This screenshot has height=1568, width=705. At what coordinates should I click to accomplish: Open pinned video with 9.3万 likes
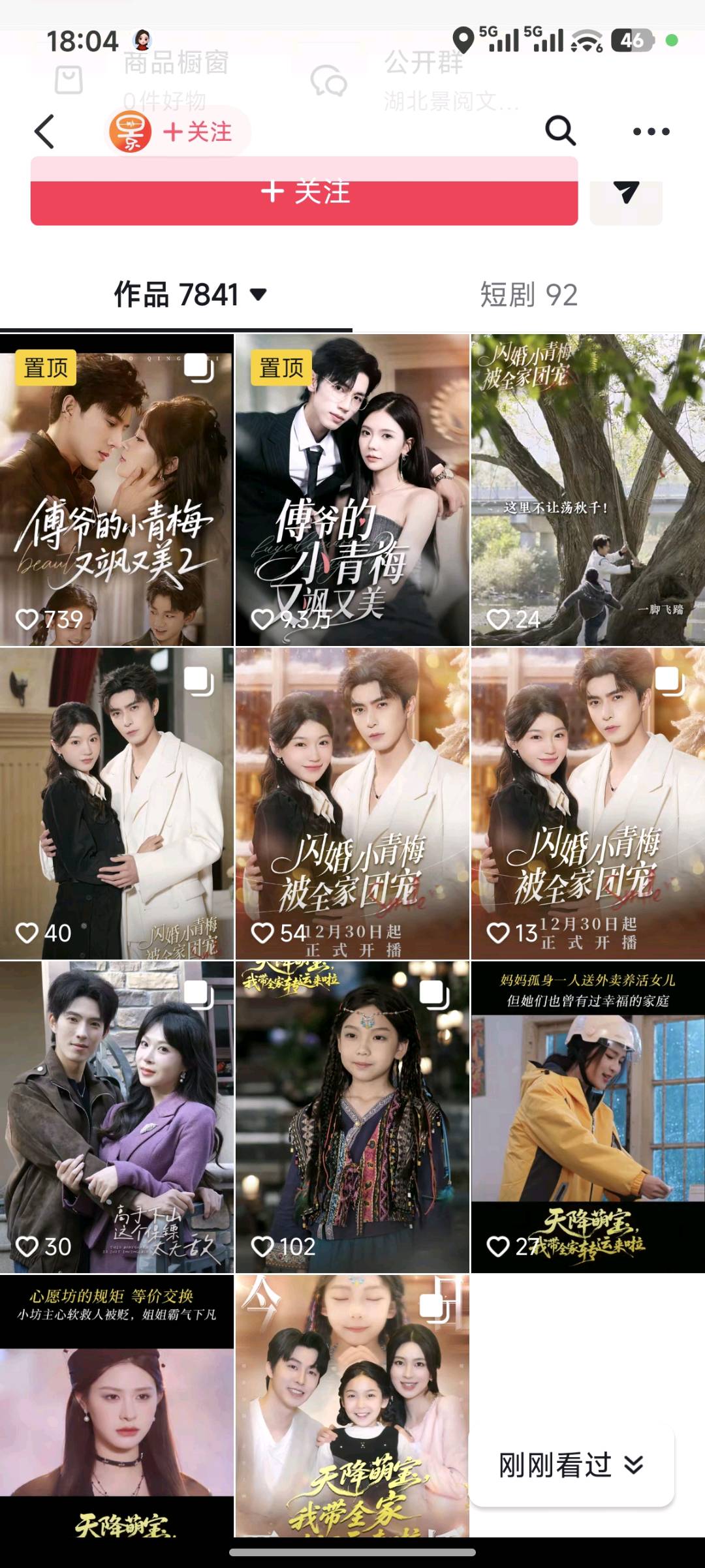(352, 489)
